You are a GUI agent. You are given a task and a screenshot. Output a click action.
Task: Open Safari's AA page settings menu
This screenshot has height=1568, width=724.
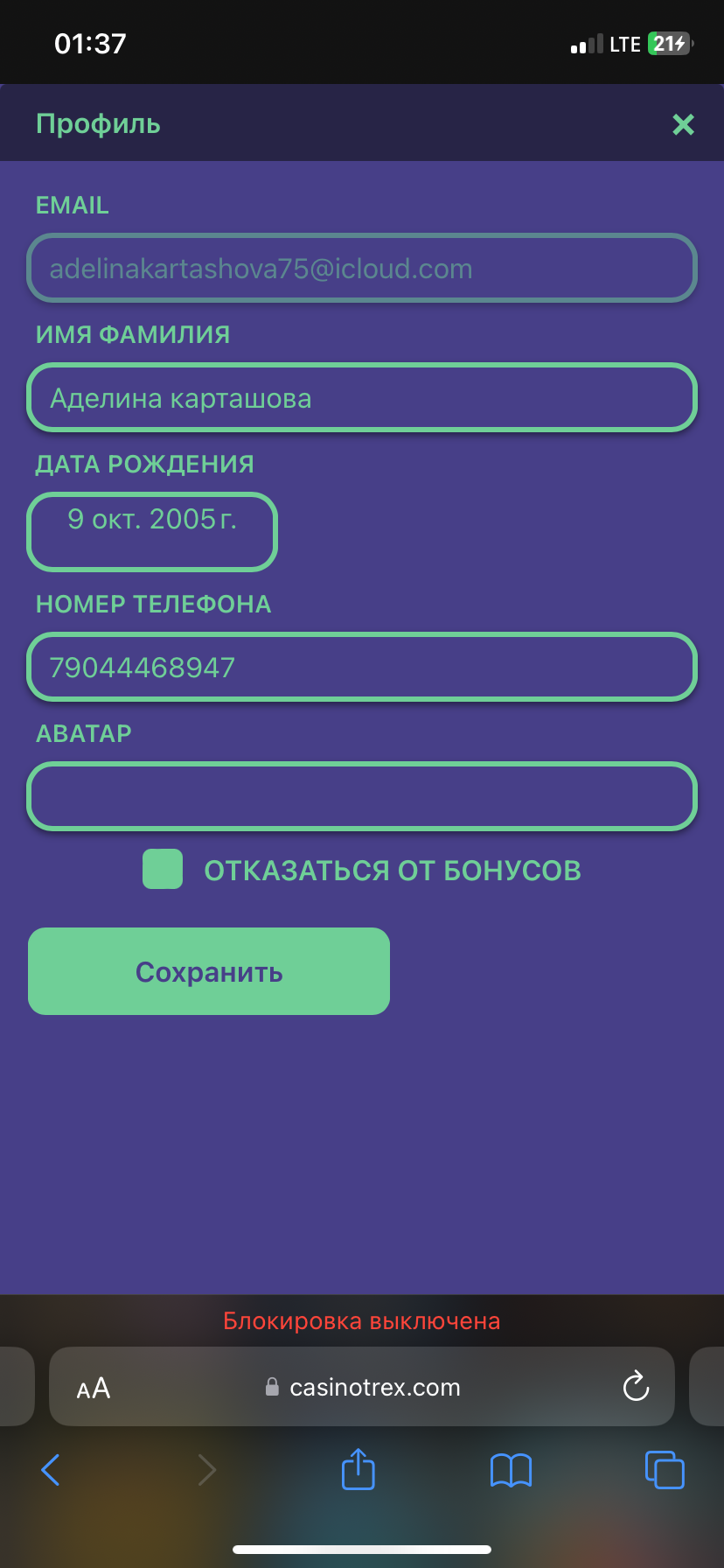[x=94, y=1388]
